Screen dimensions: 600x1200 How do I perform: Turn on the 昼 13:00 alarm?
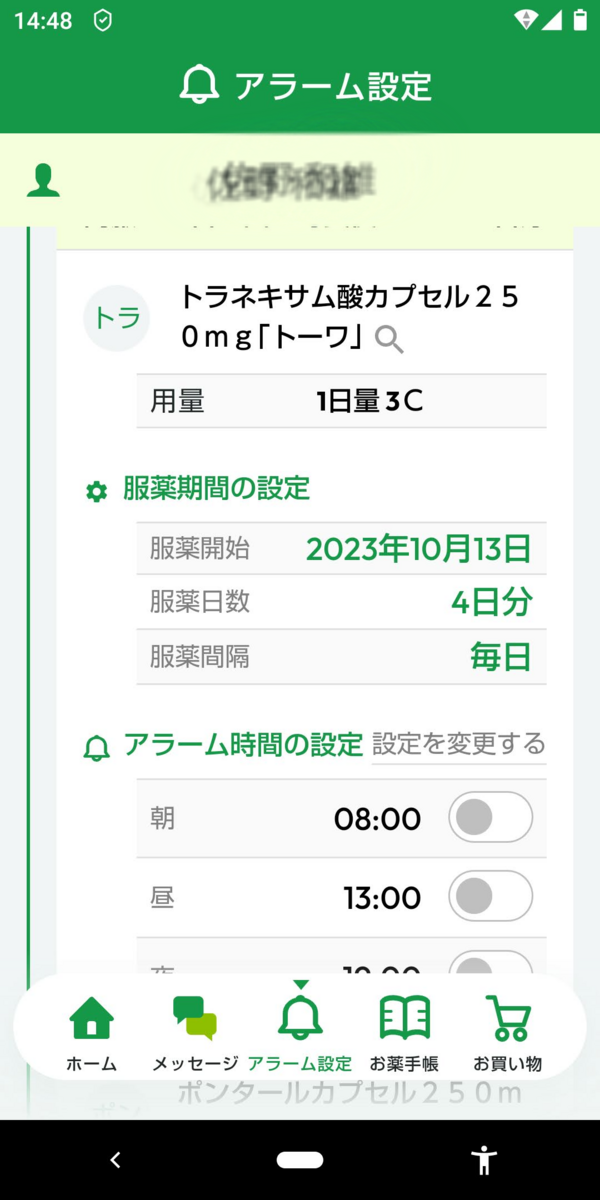pos(490,897)
